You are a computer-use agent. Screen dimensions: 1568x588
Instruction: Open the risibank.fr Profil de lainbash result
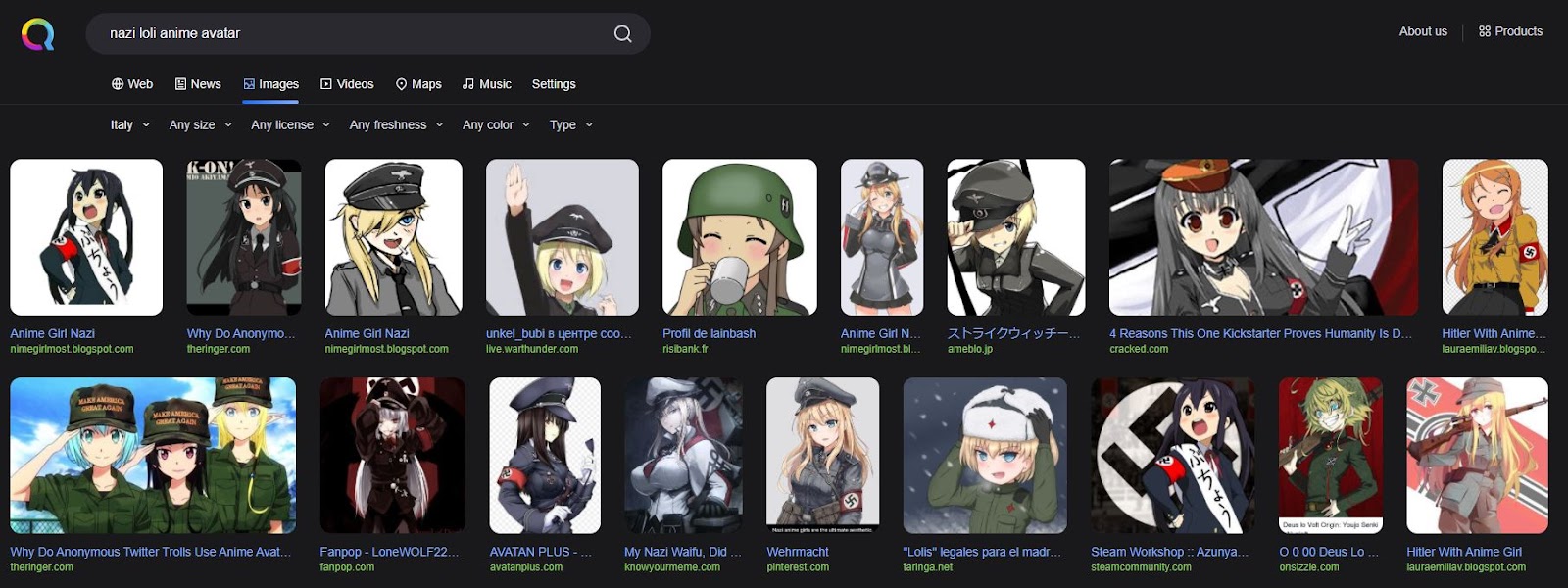coord(739,237)
